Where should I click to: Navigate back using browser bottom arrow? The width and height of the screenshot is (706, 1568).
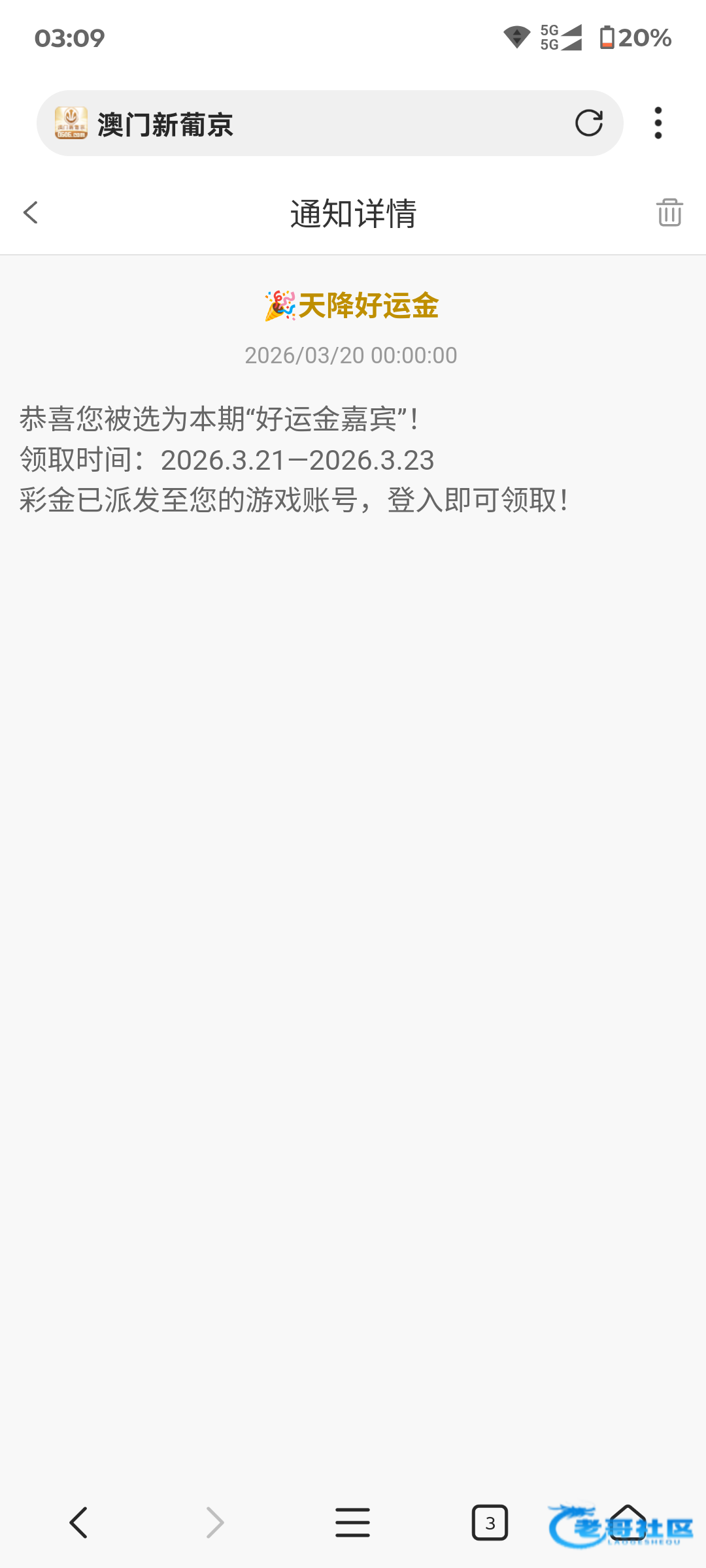pos(79,1523)
